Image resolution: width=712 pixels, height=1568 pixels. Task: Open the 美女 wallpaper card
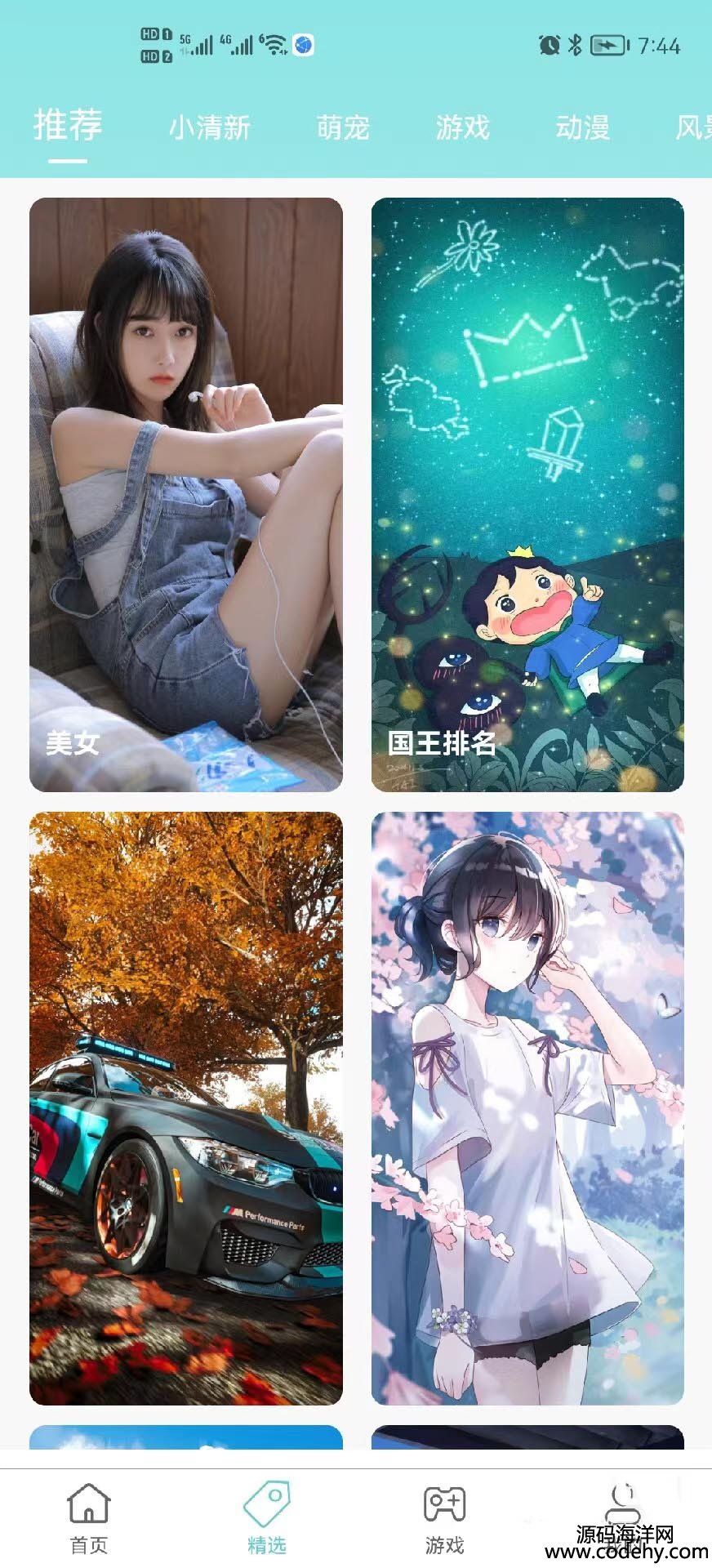coord(186,494)
